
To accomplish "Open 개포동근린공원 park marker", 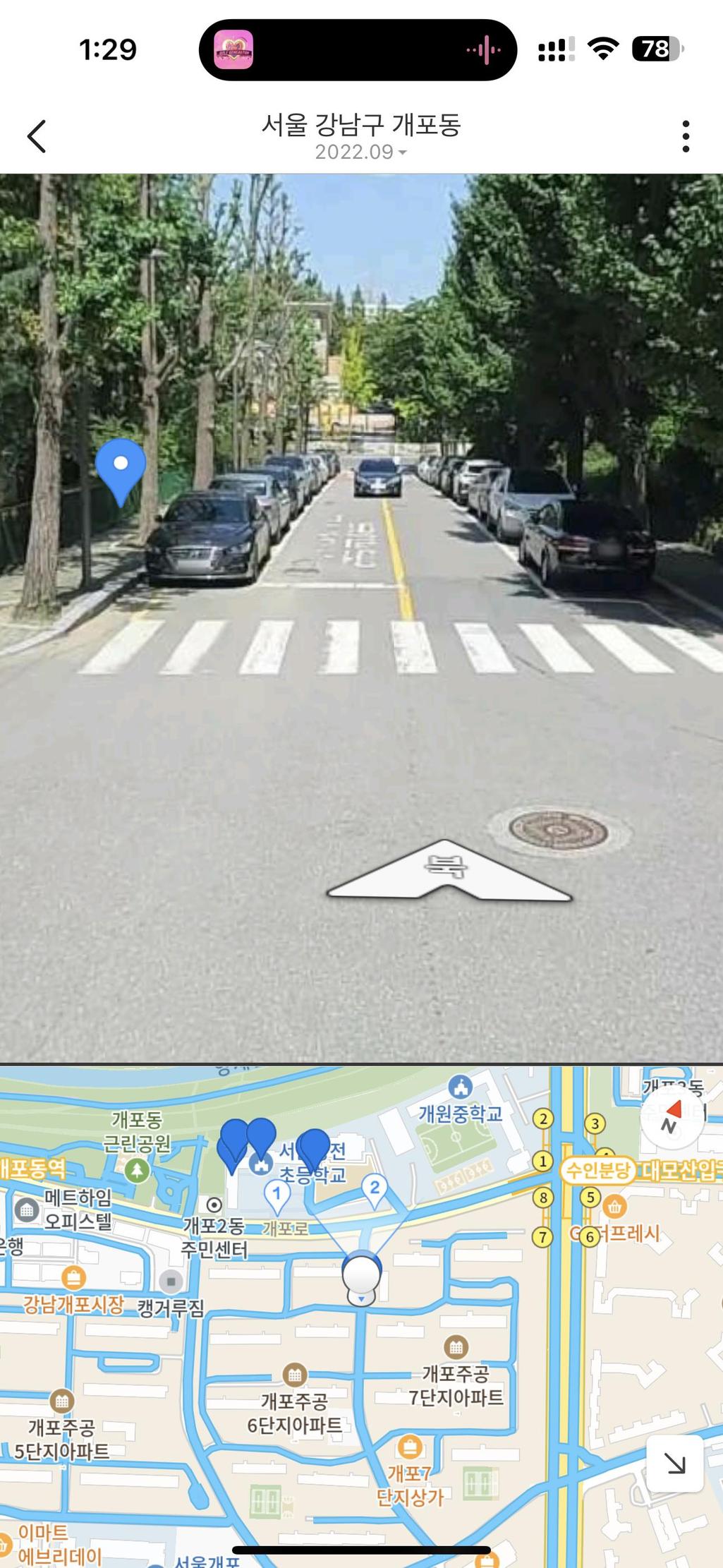I will [x=137, y=1171].
